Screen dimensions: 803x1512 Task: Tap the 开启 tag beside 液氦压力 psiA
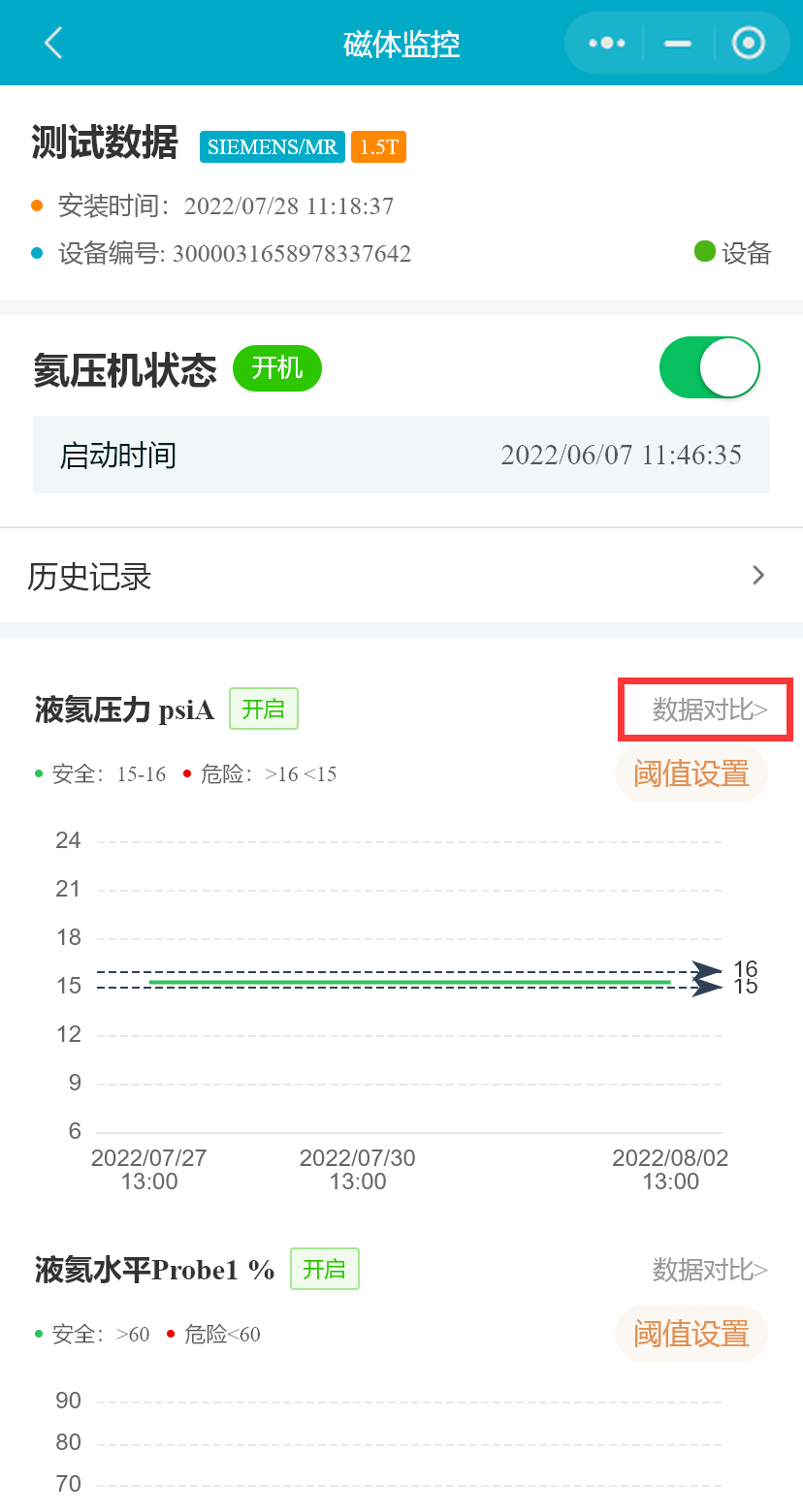(x=263, y=709)
